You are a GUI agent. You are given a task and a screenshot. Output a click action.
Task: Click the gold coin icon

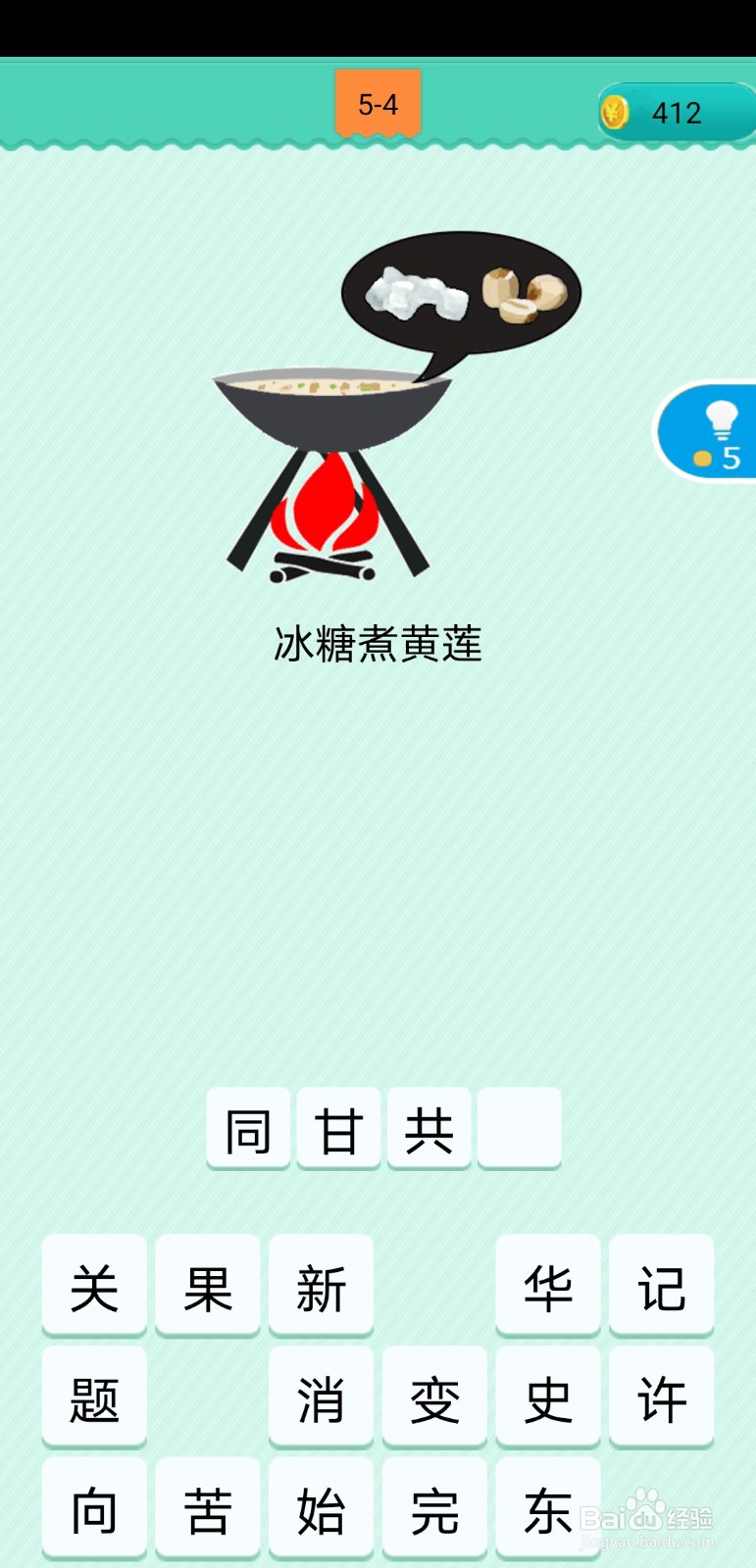(x=616, y=112)
